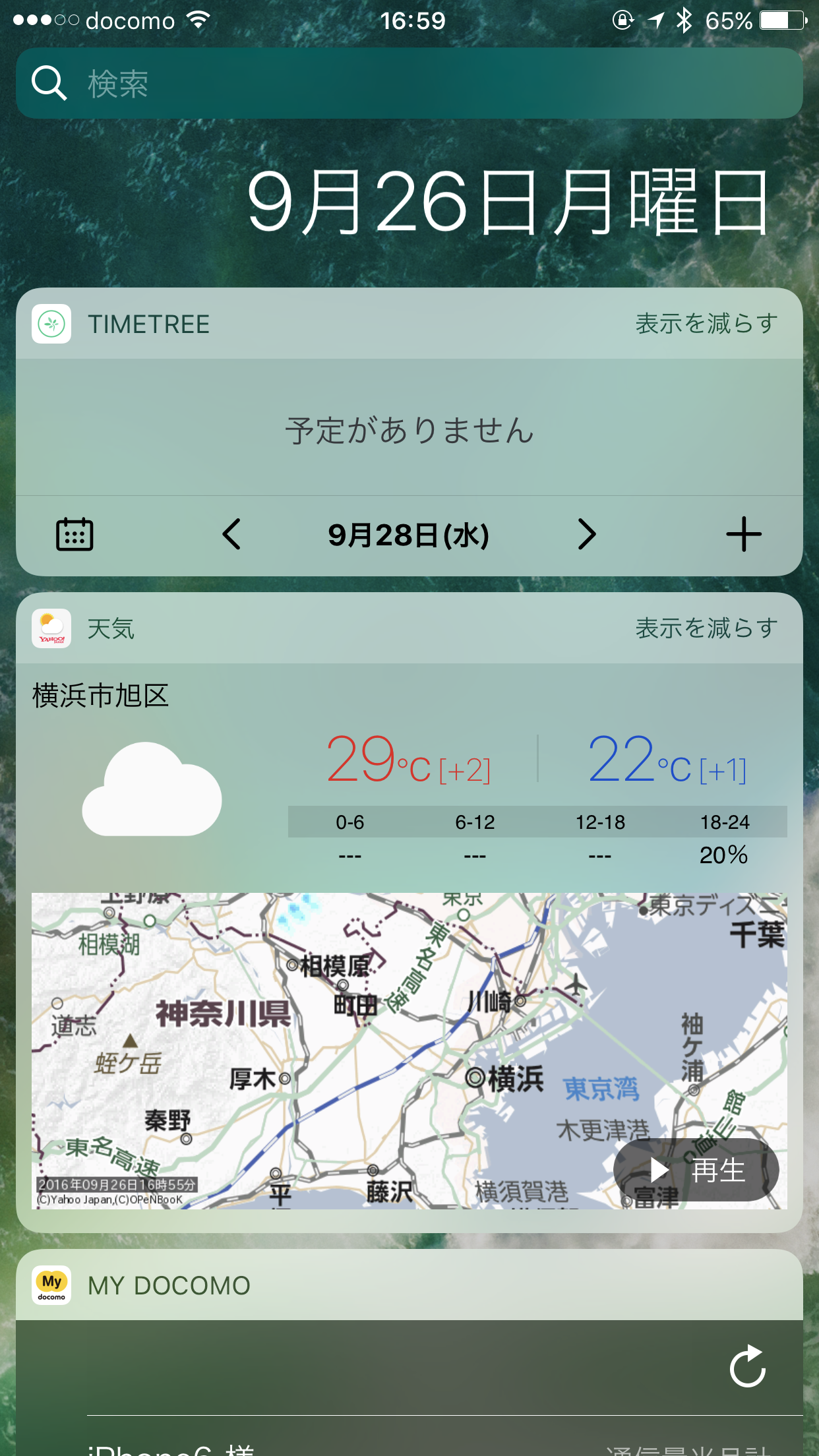
Task: Add a new TimeTree event
Action: coord(743,534)
